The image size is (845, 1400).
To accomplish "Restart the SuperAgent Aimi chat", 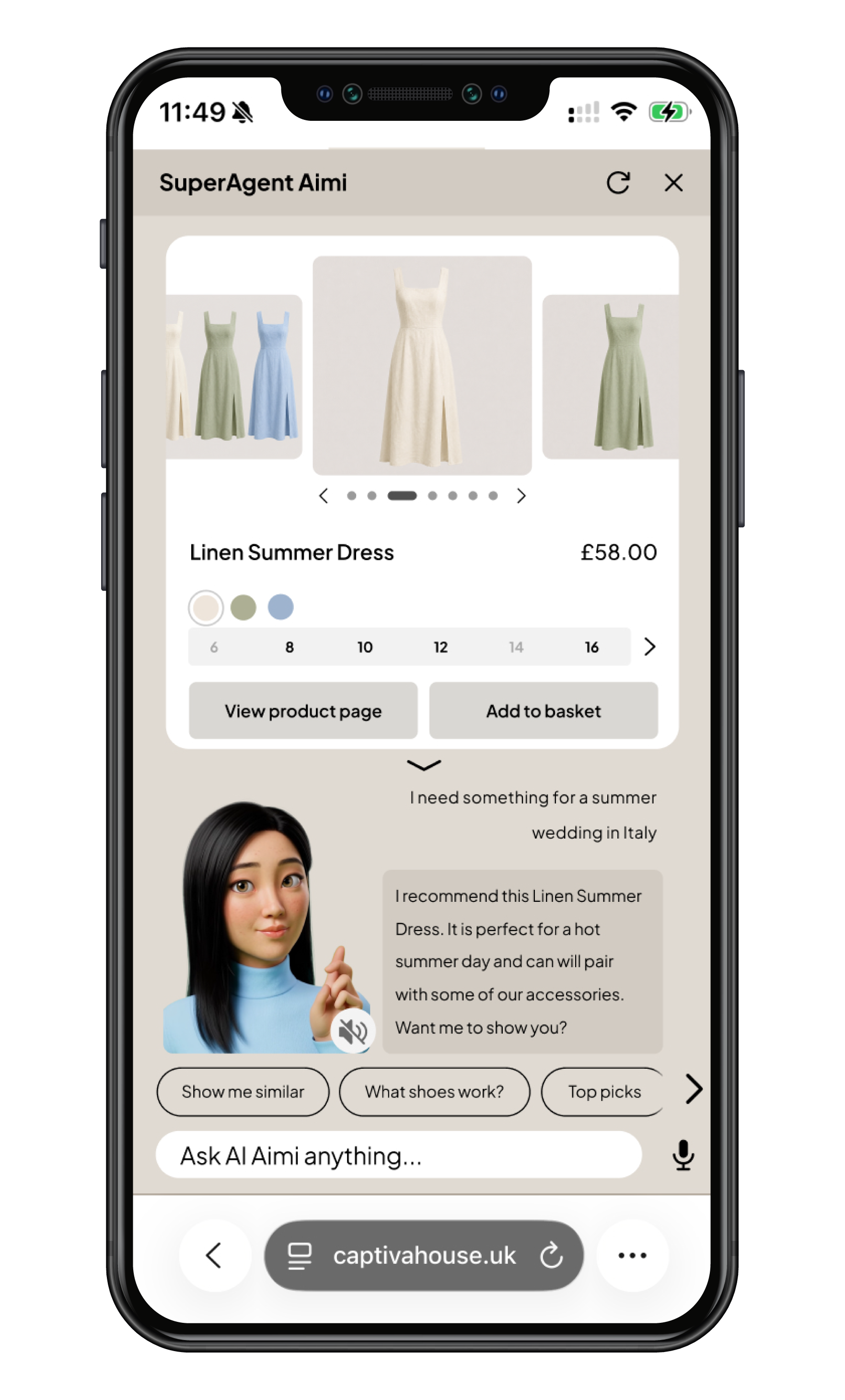I will click(618, 183).
